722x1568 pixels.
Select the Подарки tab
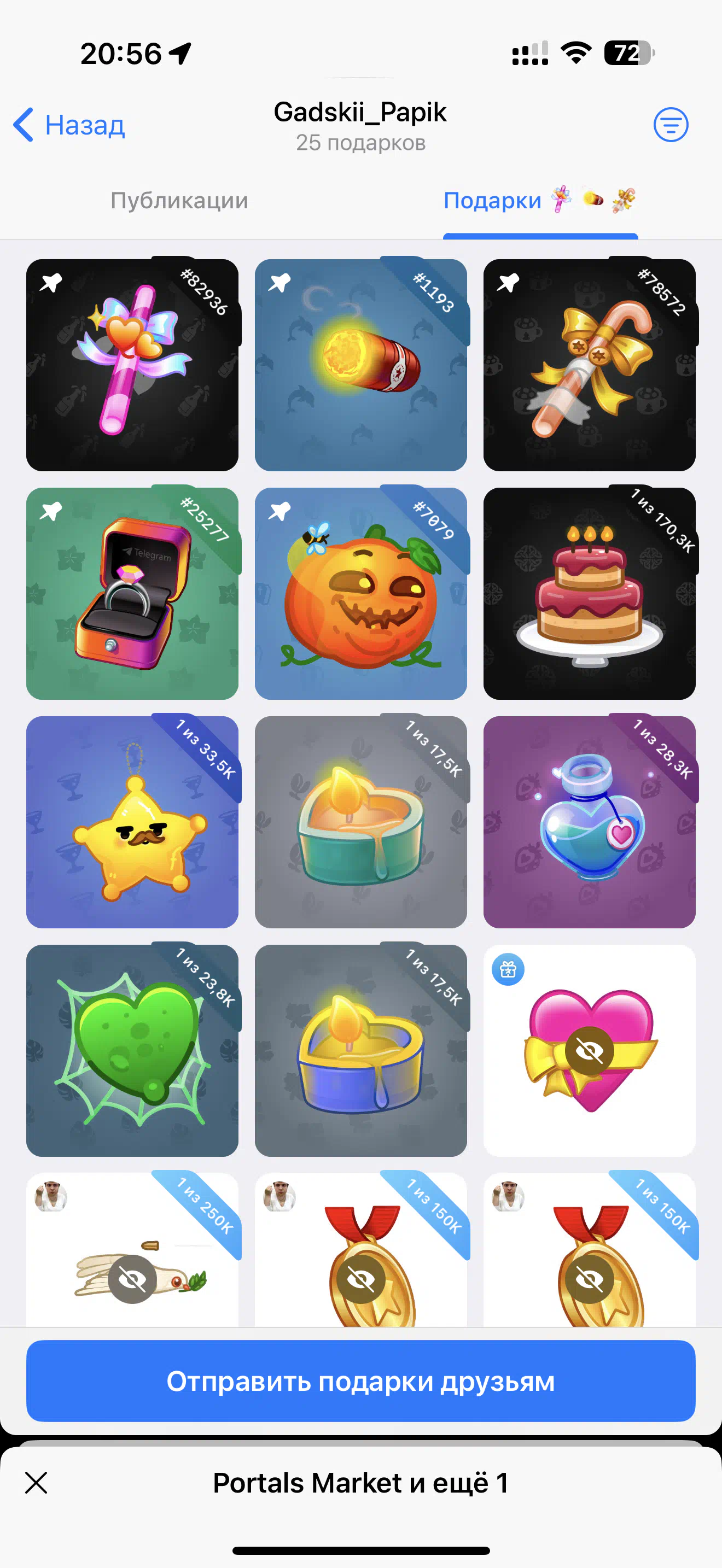[x=540, y=200]
